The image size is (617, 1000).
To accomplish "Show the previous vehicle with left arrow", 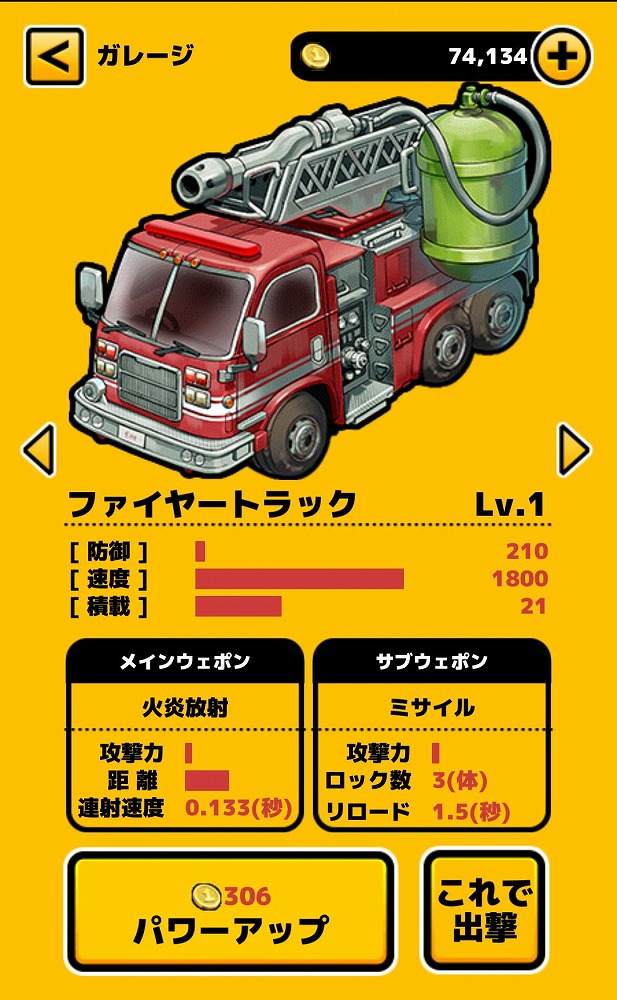I will pos(38,450).
